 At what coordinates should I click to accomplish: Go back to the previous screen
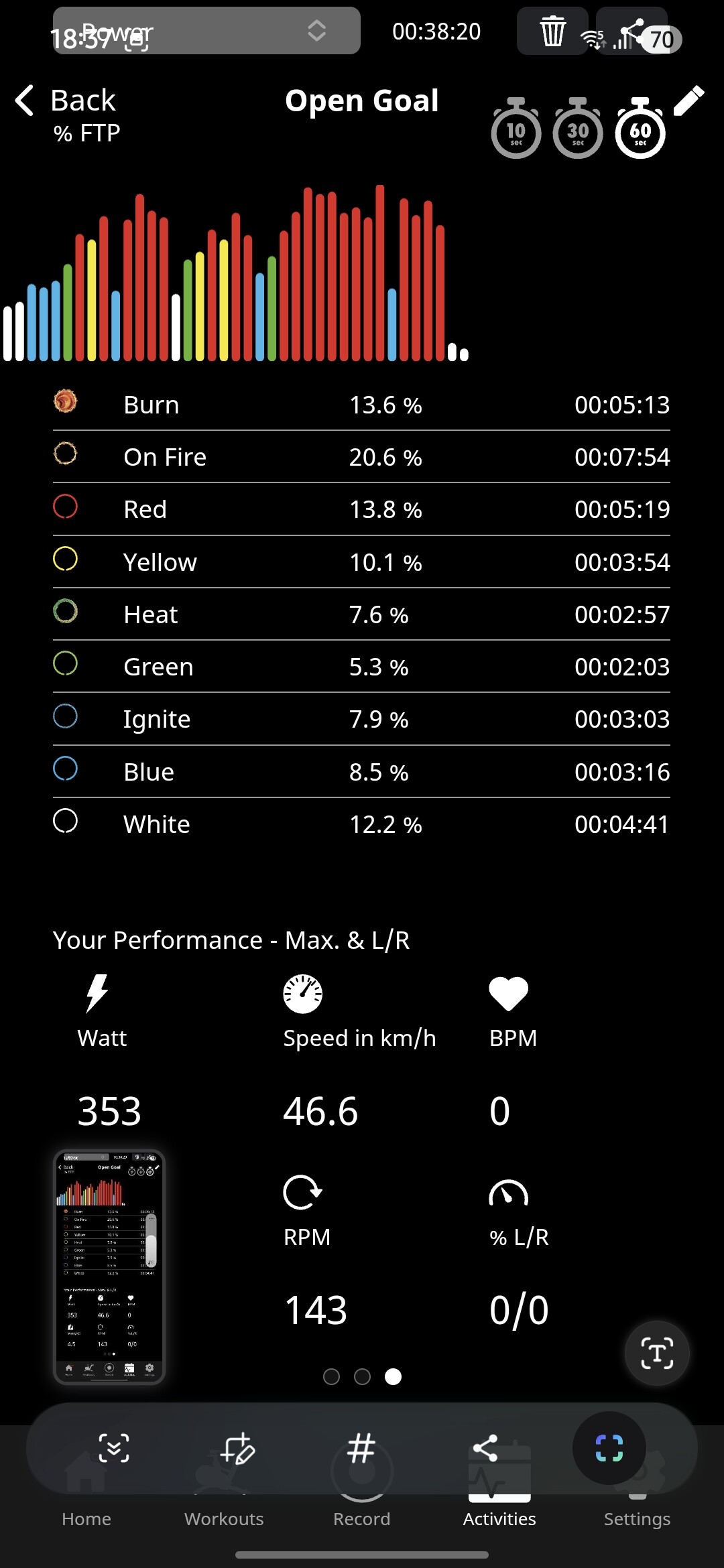point(66,101)
